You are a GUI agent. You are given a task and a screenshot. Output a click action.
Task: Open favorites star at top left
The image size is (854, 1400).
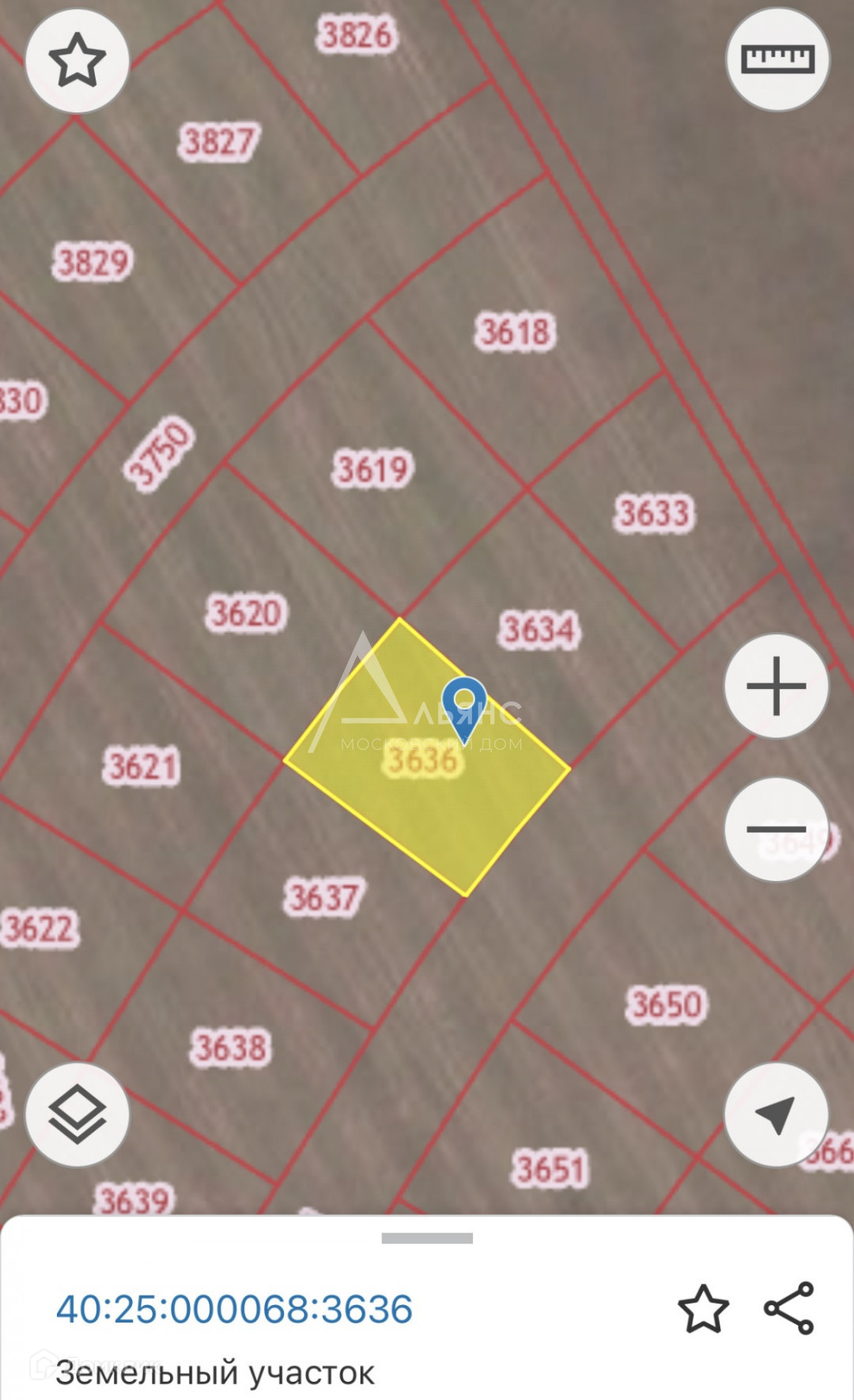pyautogui.click(x=77, y=60)
